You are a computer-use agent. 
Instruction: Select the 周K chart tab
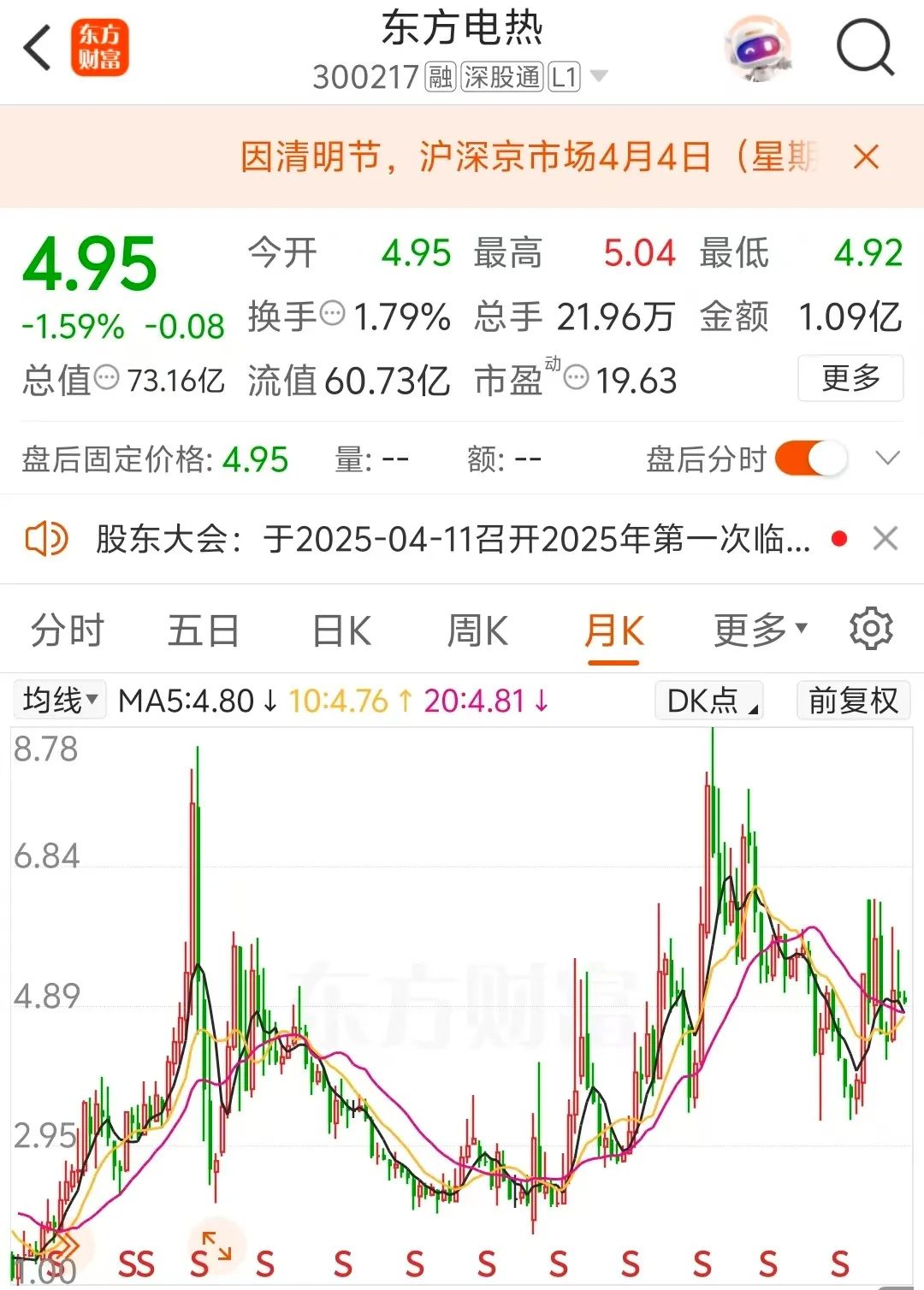click(x=477, y=631)
